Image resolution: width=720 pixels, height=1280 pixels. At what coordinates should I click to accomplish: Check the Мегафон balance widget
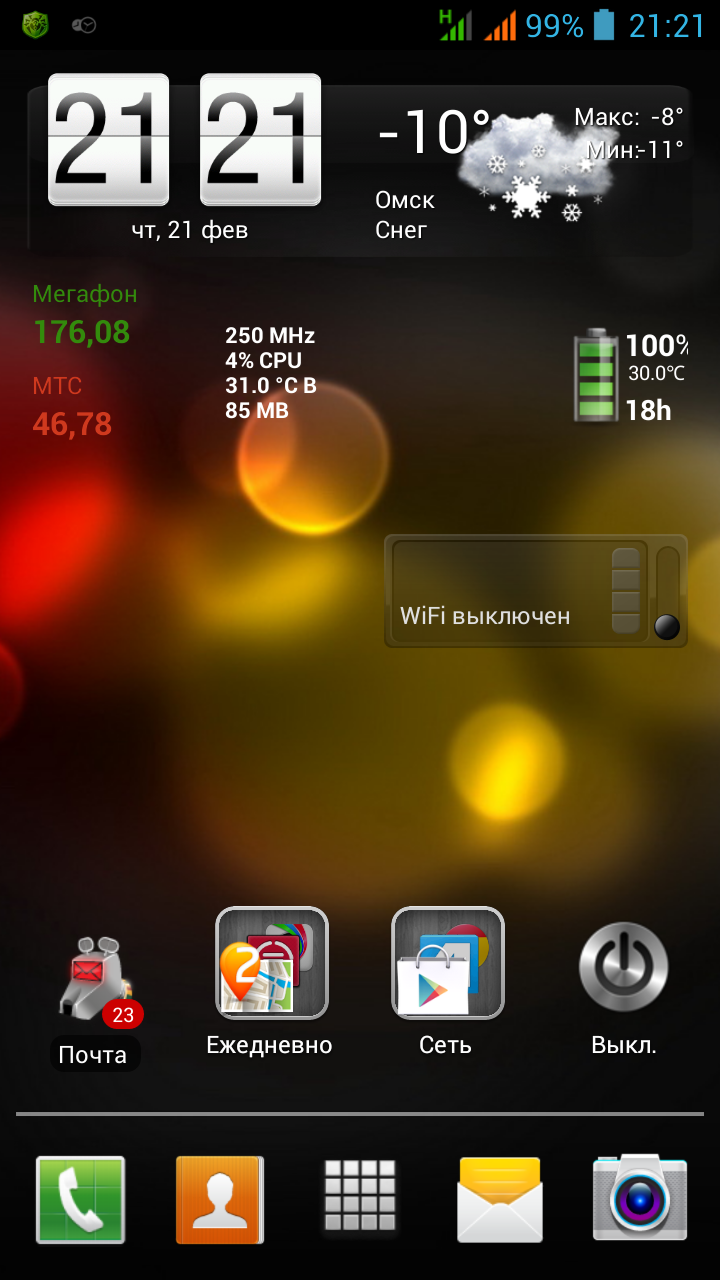[x=83, y=315]
